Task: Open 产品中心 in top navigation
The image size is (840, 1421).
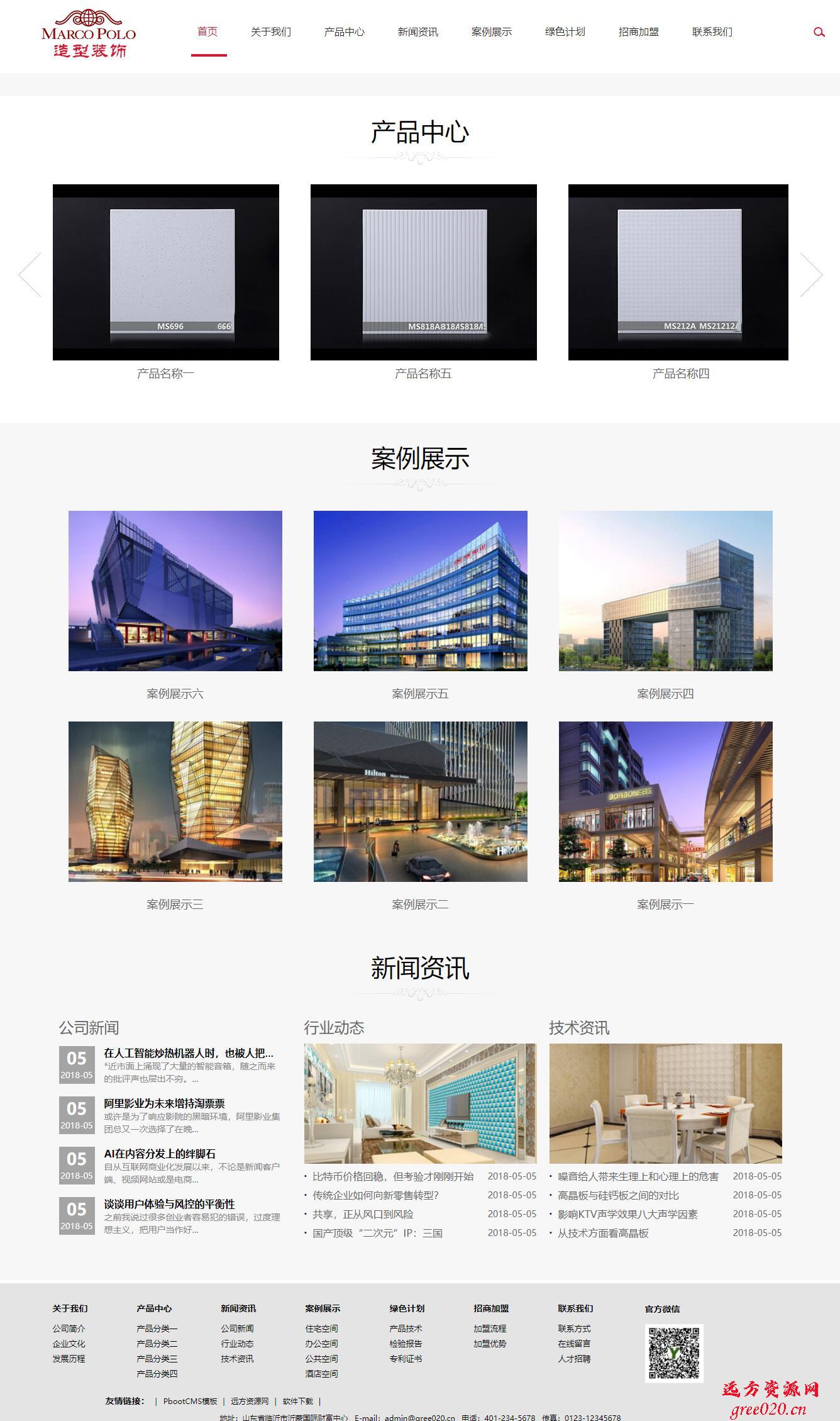Action: tap(344, 32)
